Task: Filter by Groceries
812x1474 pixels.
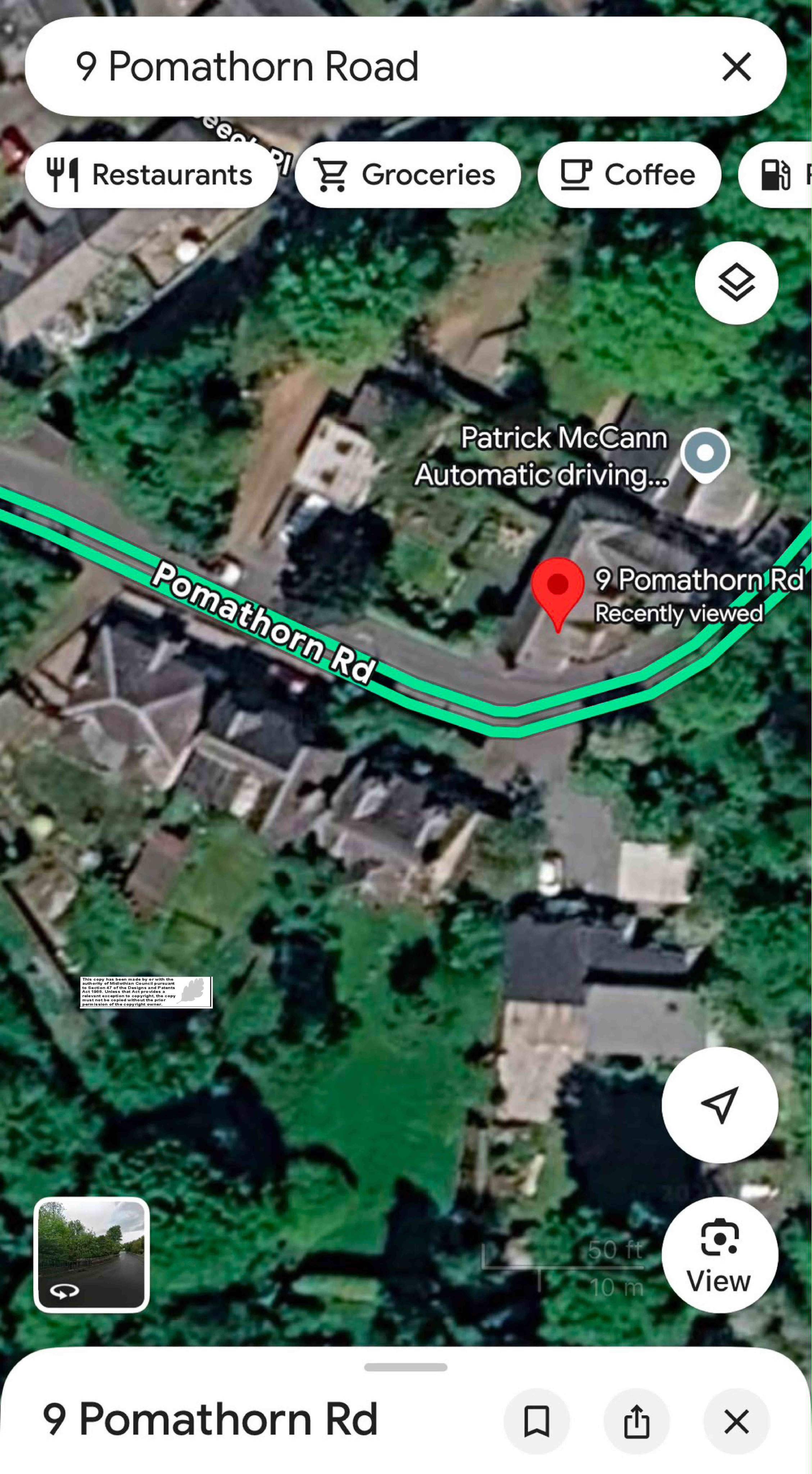Action: pos(407,175)
